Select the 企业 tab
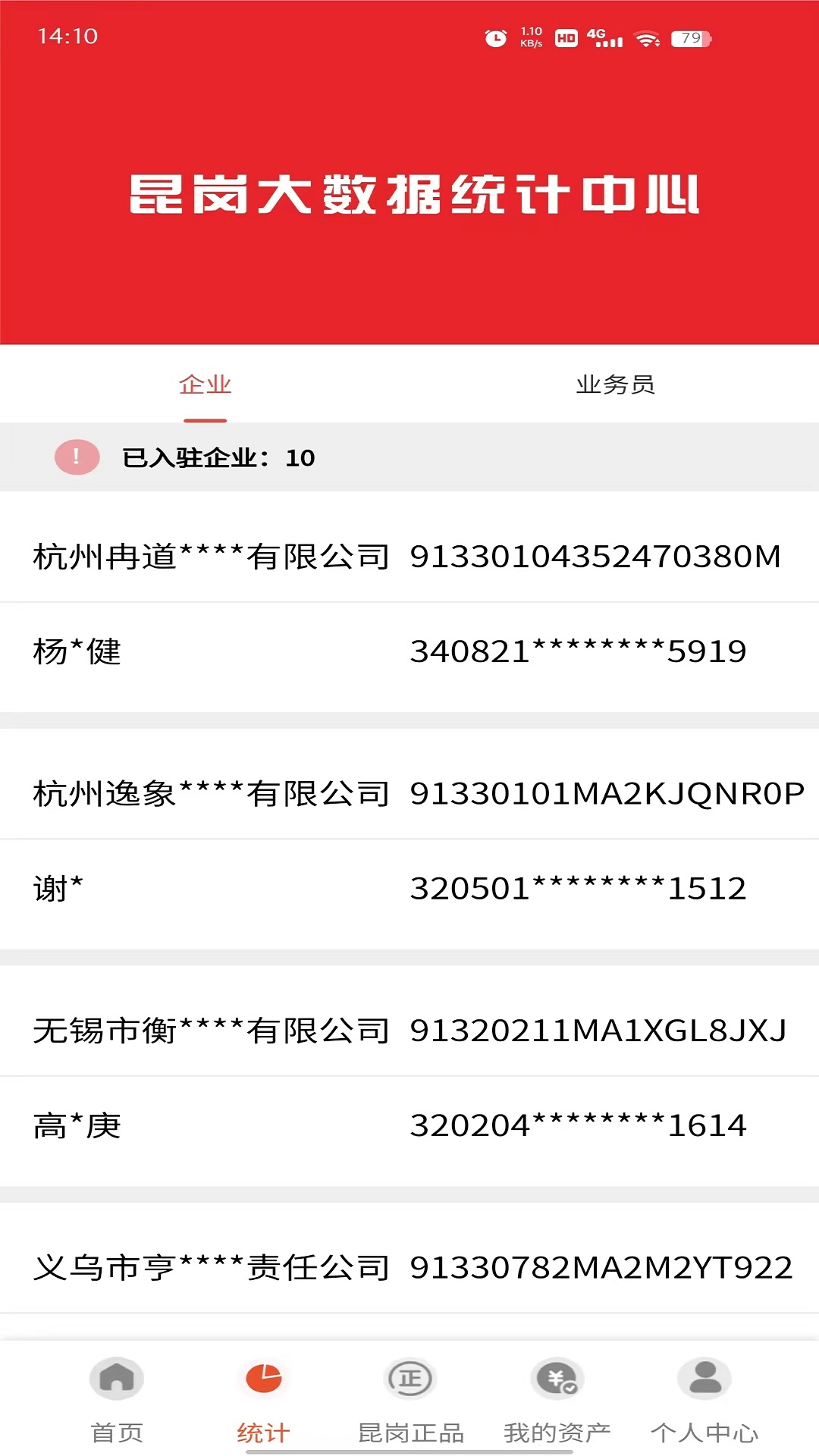 coord(205,384)
